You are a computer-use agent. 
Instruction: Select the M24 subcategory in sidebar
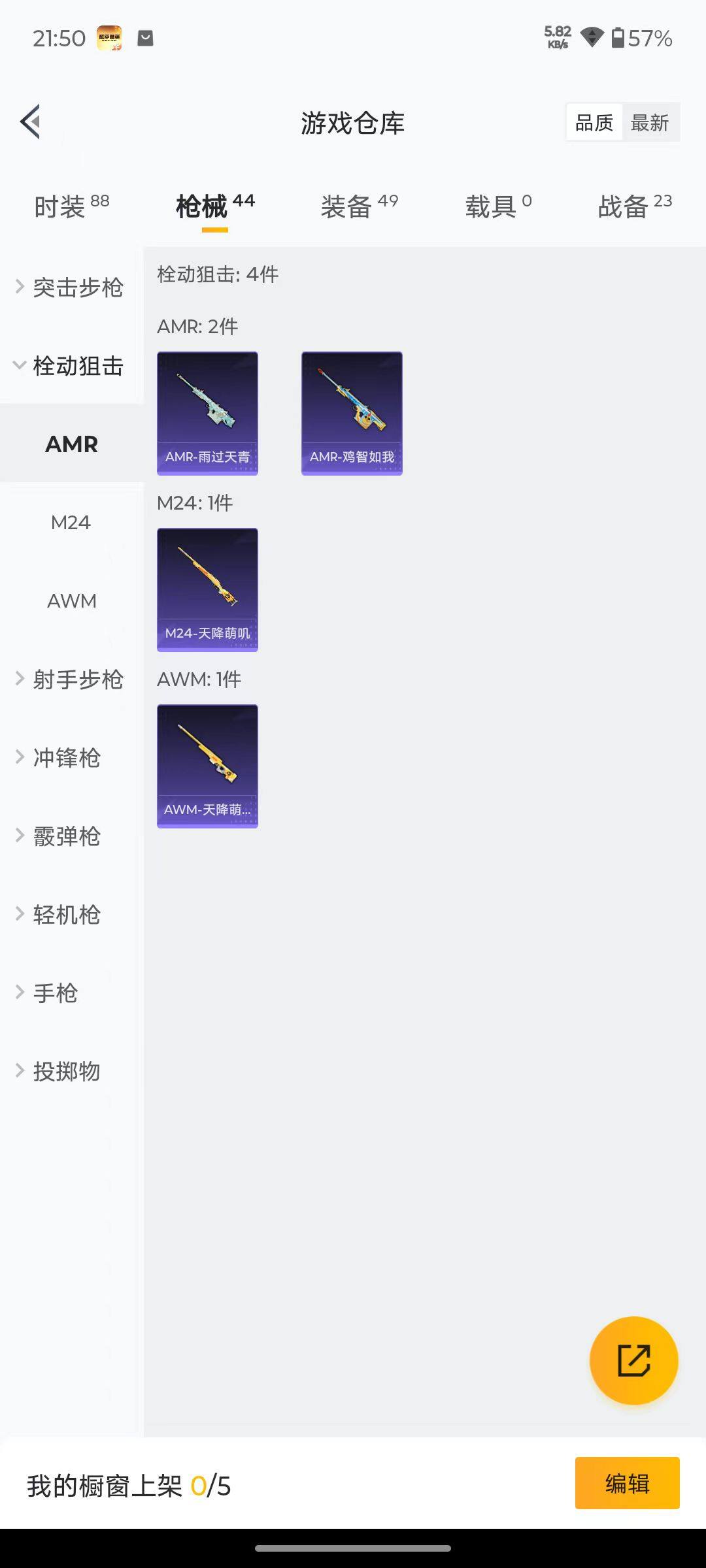coord(72,522)
